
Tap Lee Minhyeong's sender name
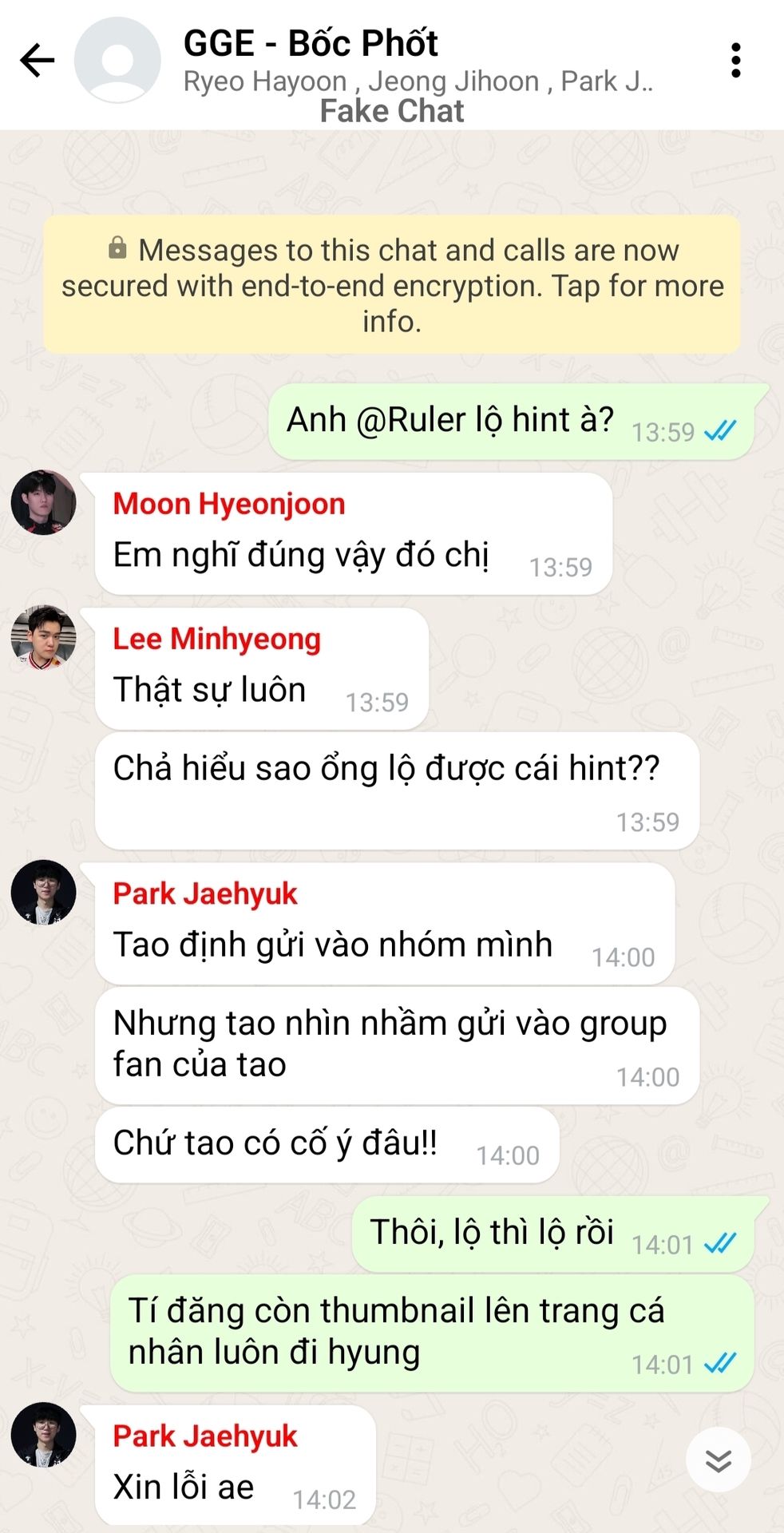[x=216, y=639]
